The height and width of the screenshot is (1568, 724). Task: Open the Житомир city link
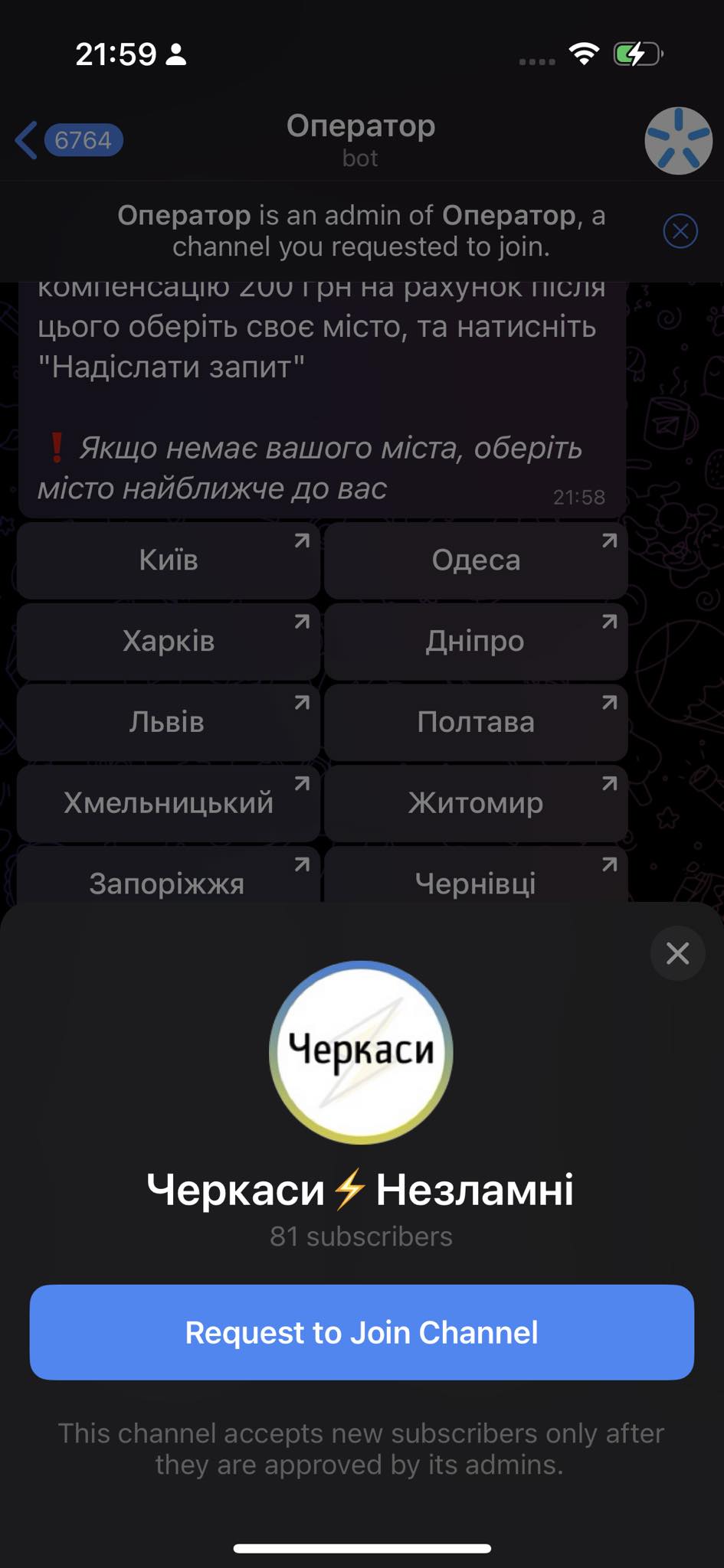click(476, 802)
